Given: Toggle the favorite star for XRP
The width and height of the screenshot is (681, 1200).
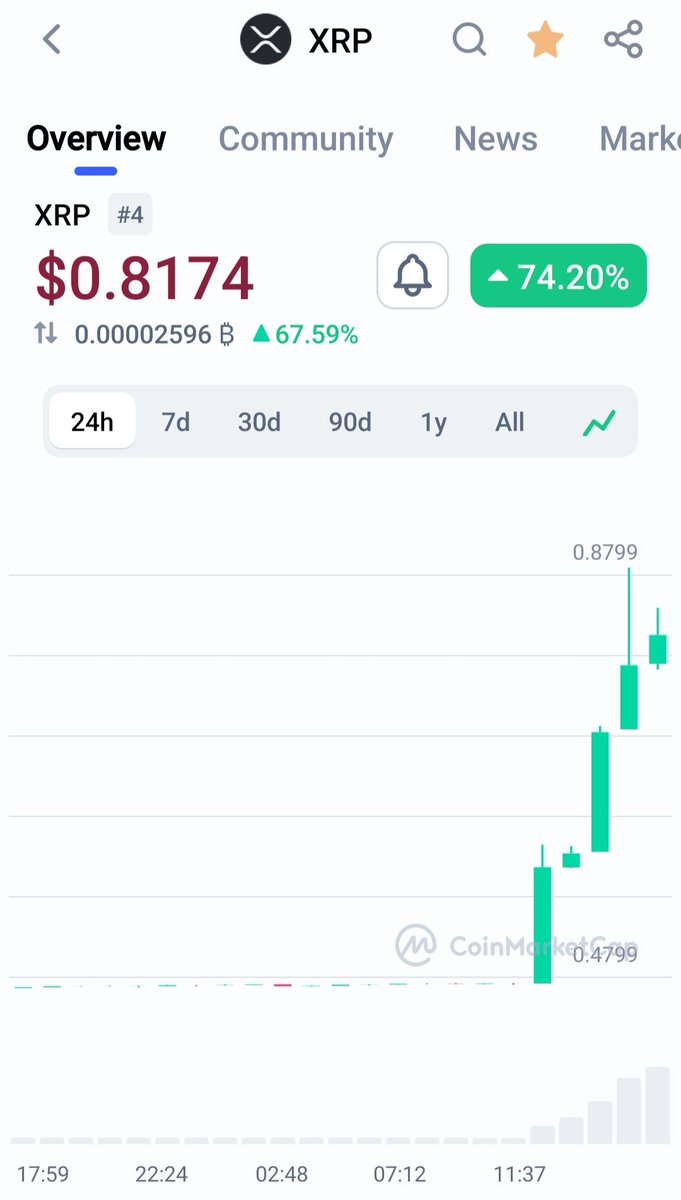Looking at the screenshot, I should pyautogui.click(x=546, y=41).
